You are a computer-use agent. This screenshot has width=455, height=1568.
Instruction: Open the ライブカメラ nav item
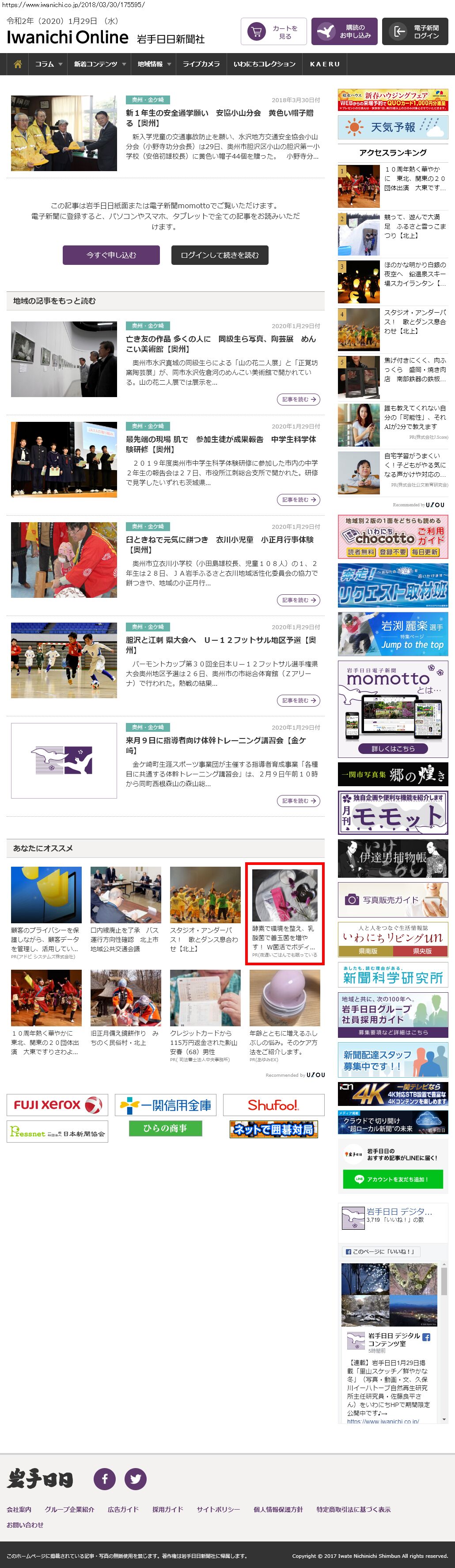tap(201, 64)
